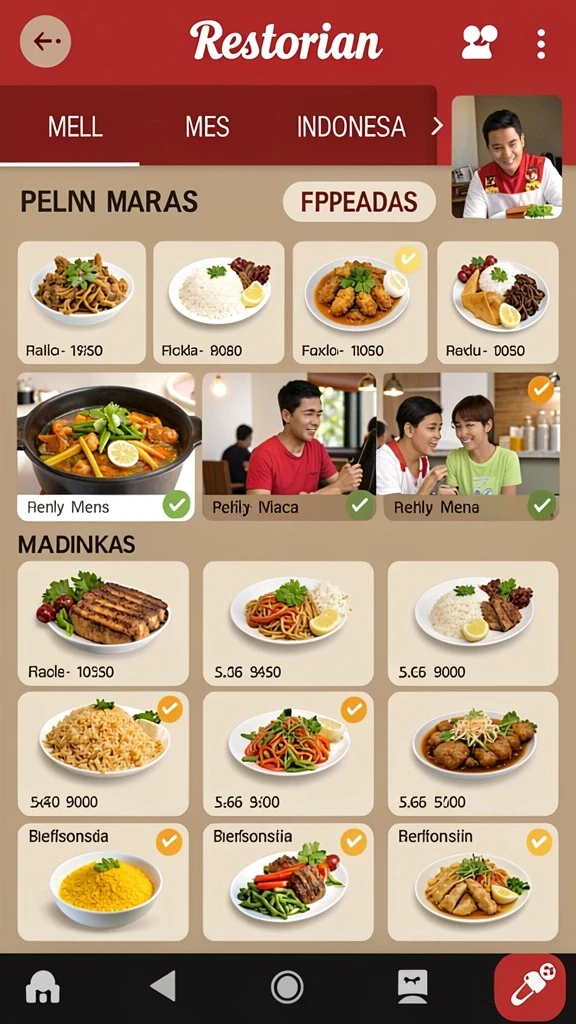Show more tabs with the chevron arrow
Screen dimensions: 576x1024
click(x=437, y=126)
